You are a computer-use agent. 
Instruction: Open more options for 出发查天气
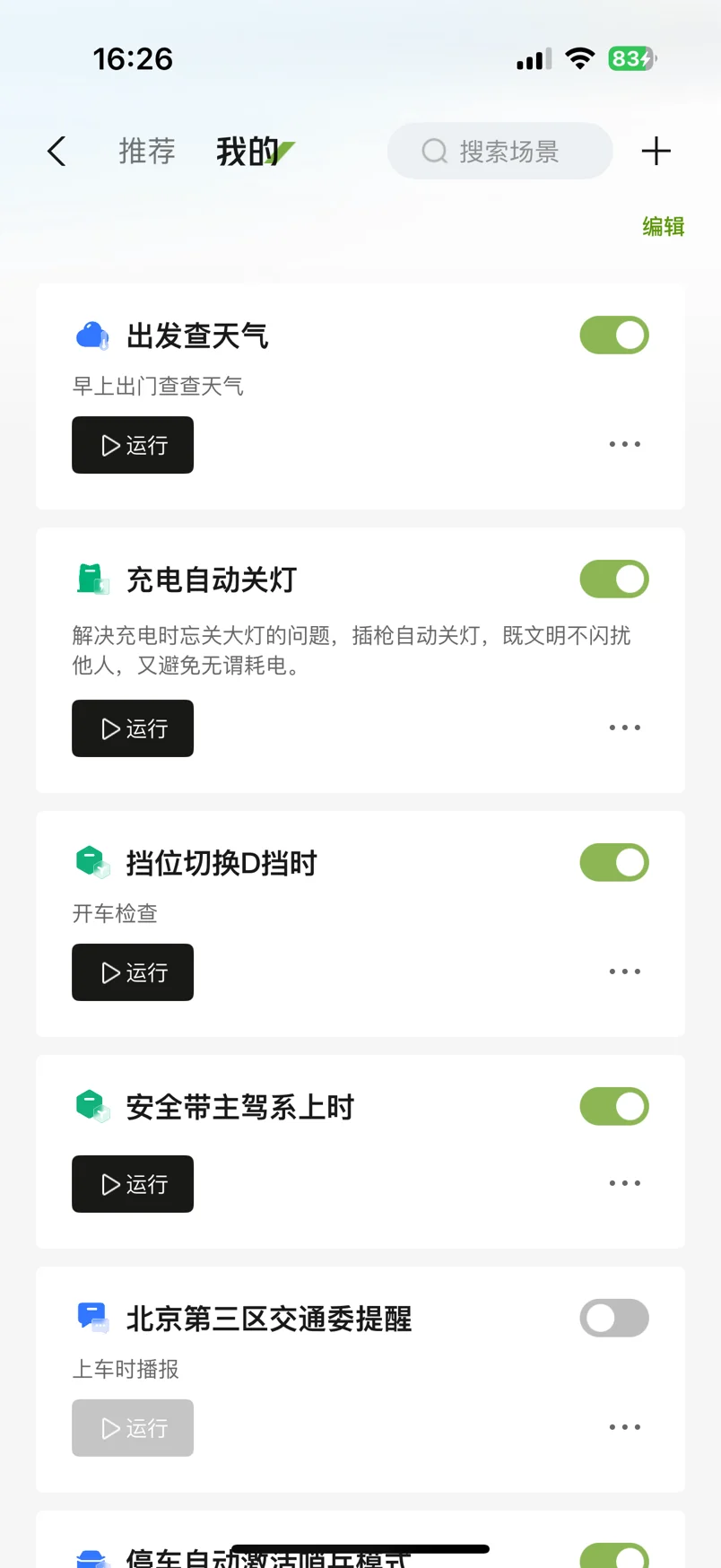624,444
